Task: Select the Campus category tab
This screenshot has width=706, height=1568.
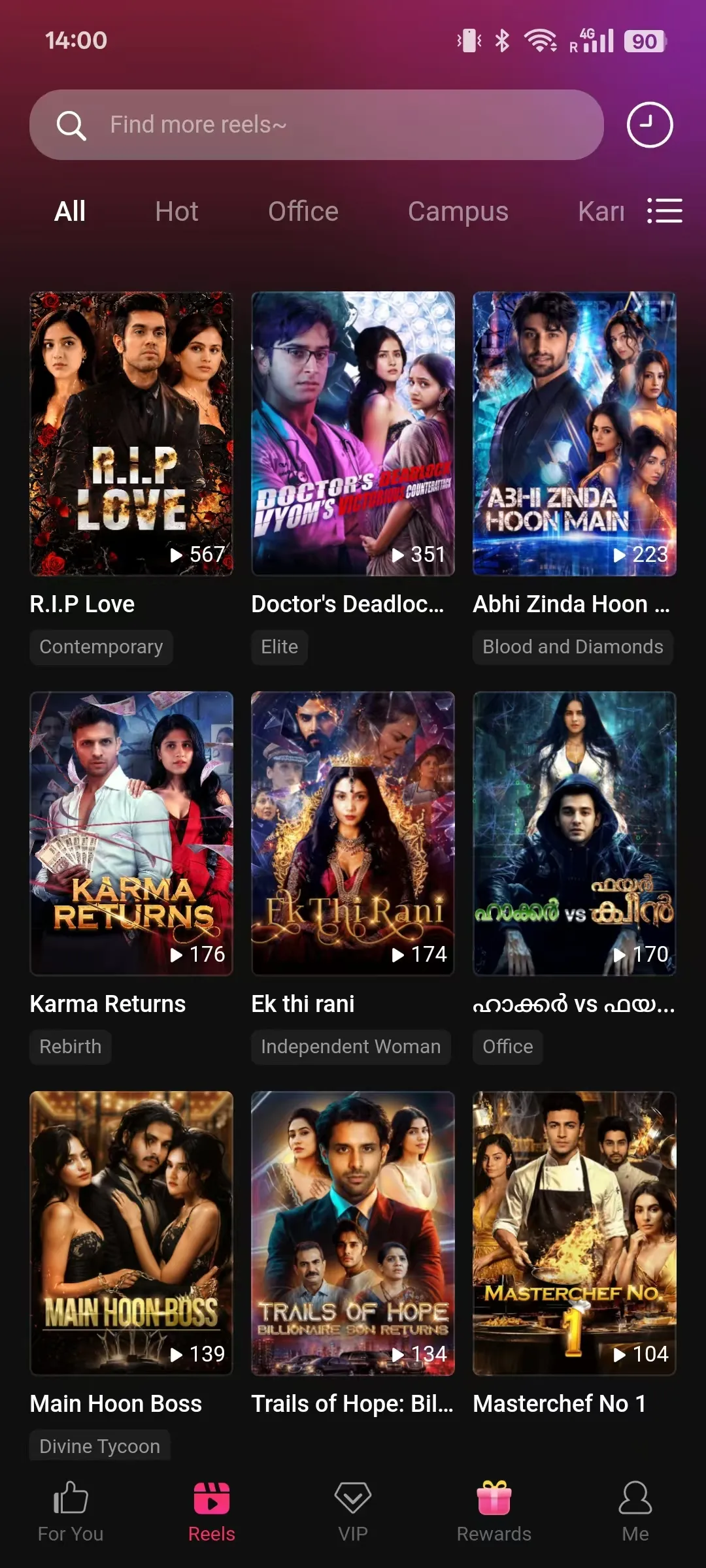Action: pos(458,211)
